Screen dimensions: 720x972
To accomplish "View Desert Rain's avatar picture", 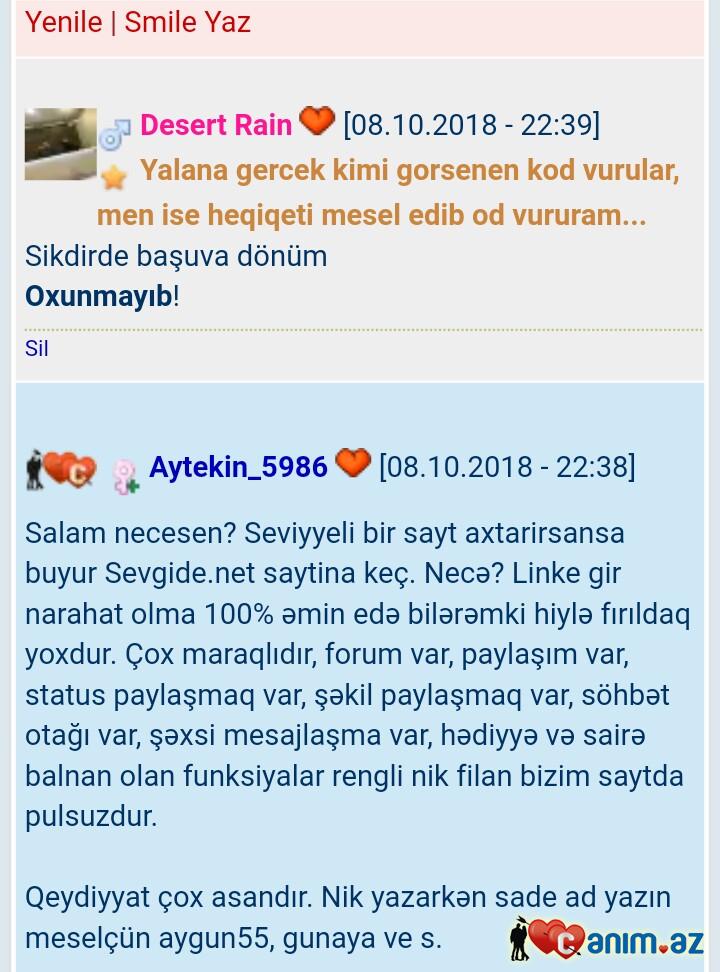I will tap(60, 144).
